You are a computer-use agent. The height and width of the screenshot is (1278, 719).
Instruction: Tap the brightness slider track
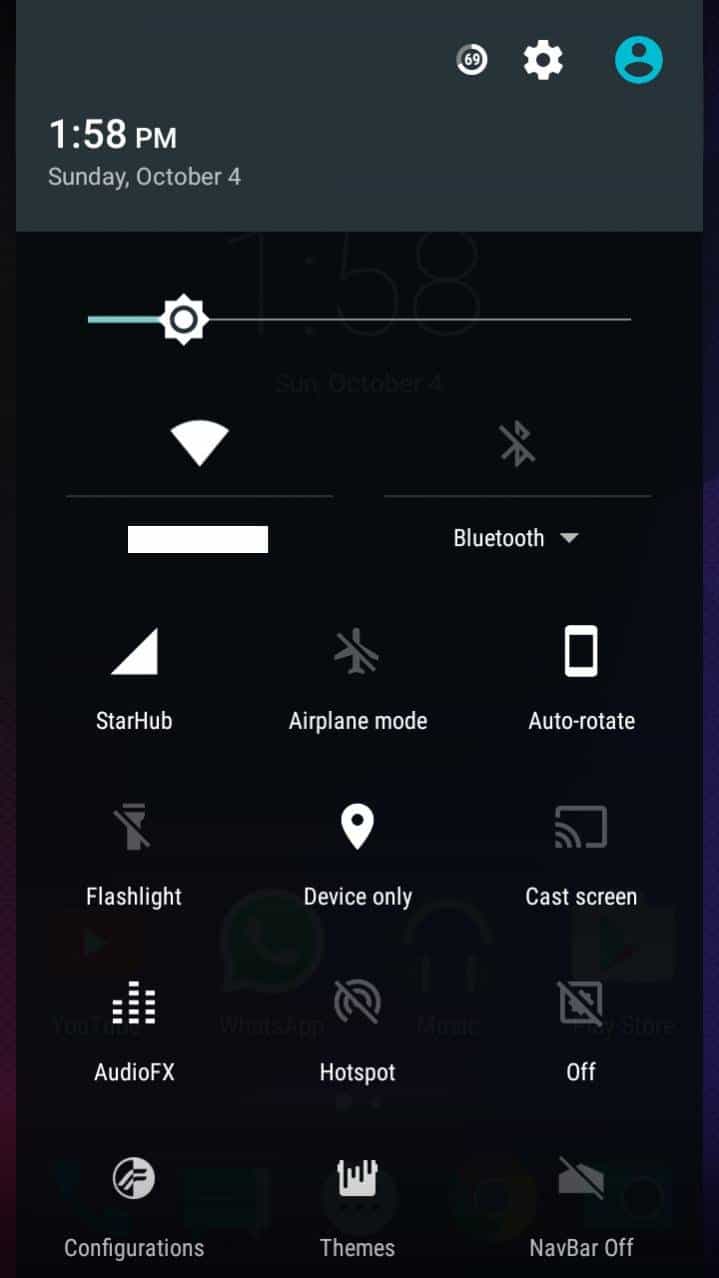(359, 320)
